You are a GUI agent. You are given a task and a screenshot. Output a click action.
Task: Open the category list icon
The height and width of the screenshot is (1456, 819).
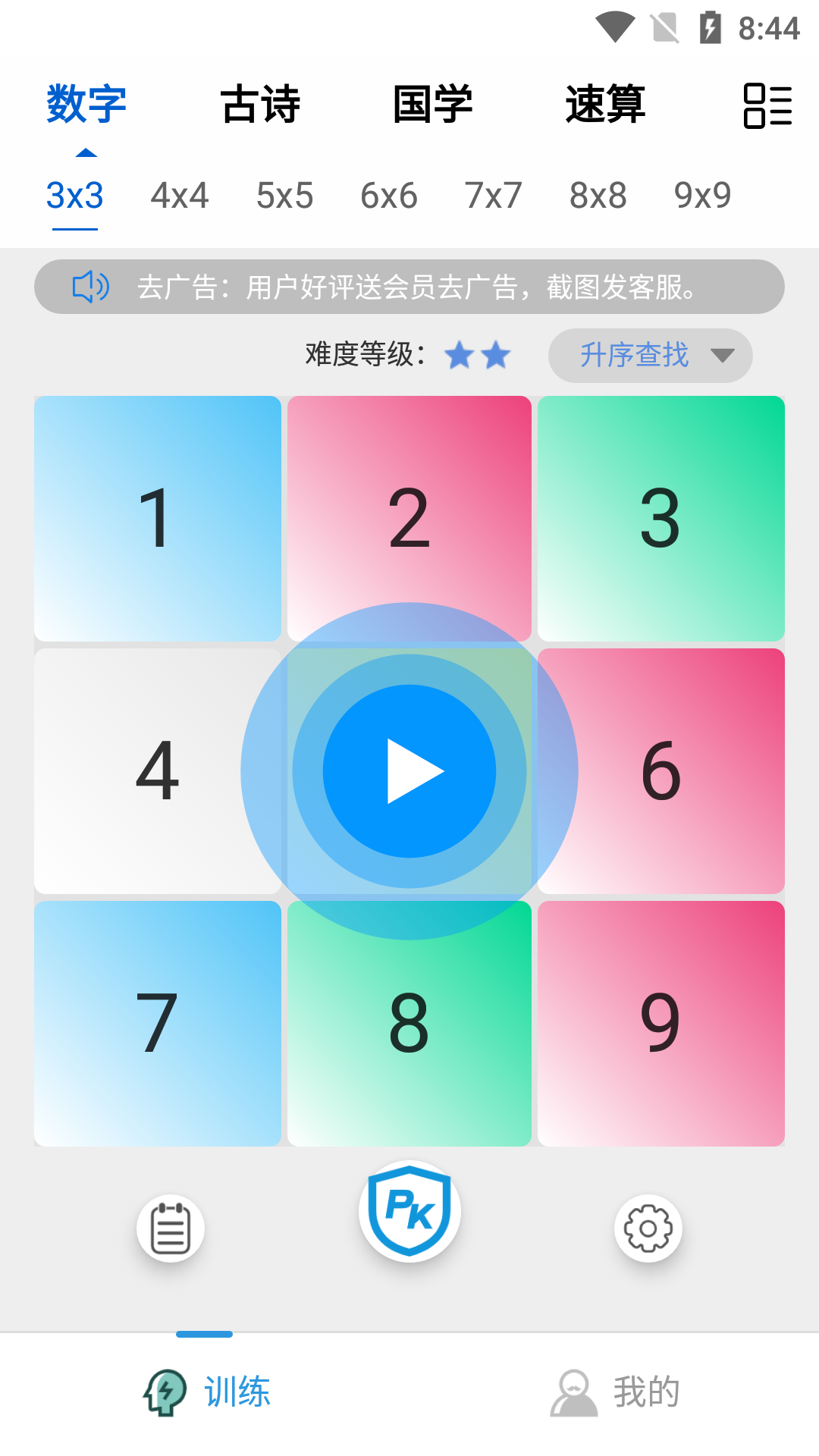coord(767,105)
